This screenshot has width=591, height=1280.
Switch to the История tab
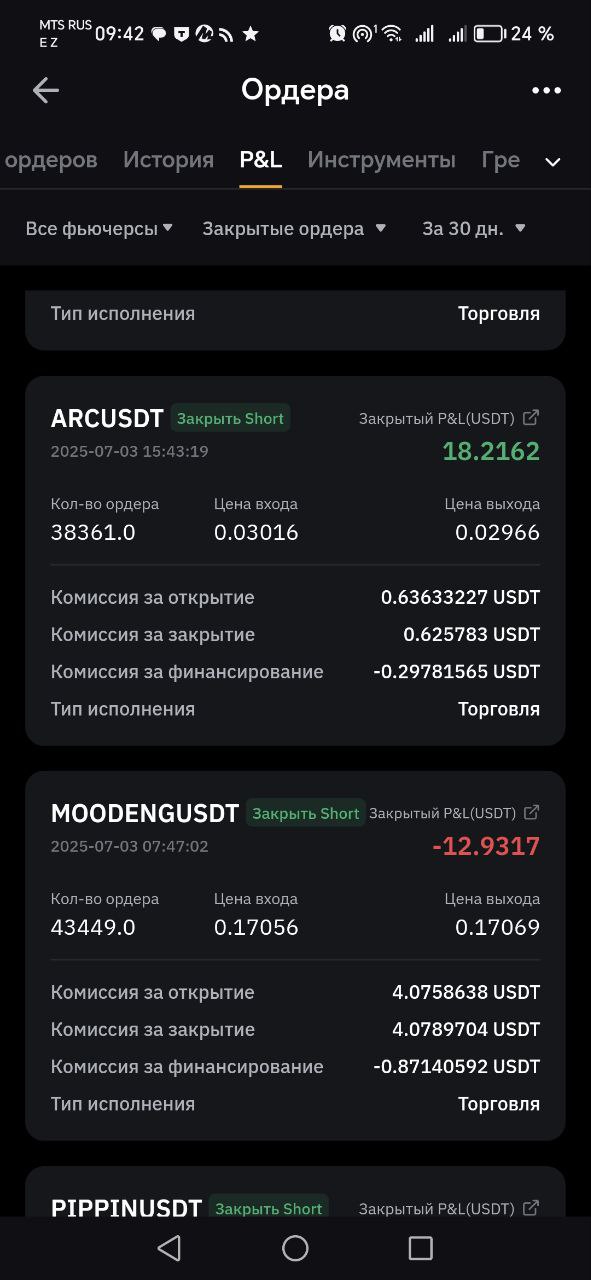(x=168, y=160)
